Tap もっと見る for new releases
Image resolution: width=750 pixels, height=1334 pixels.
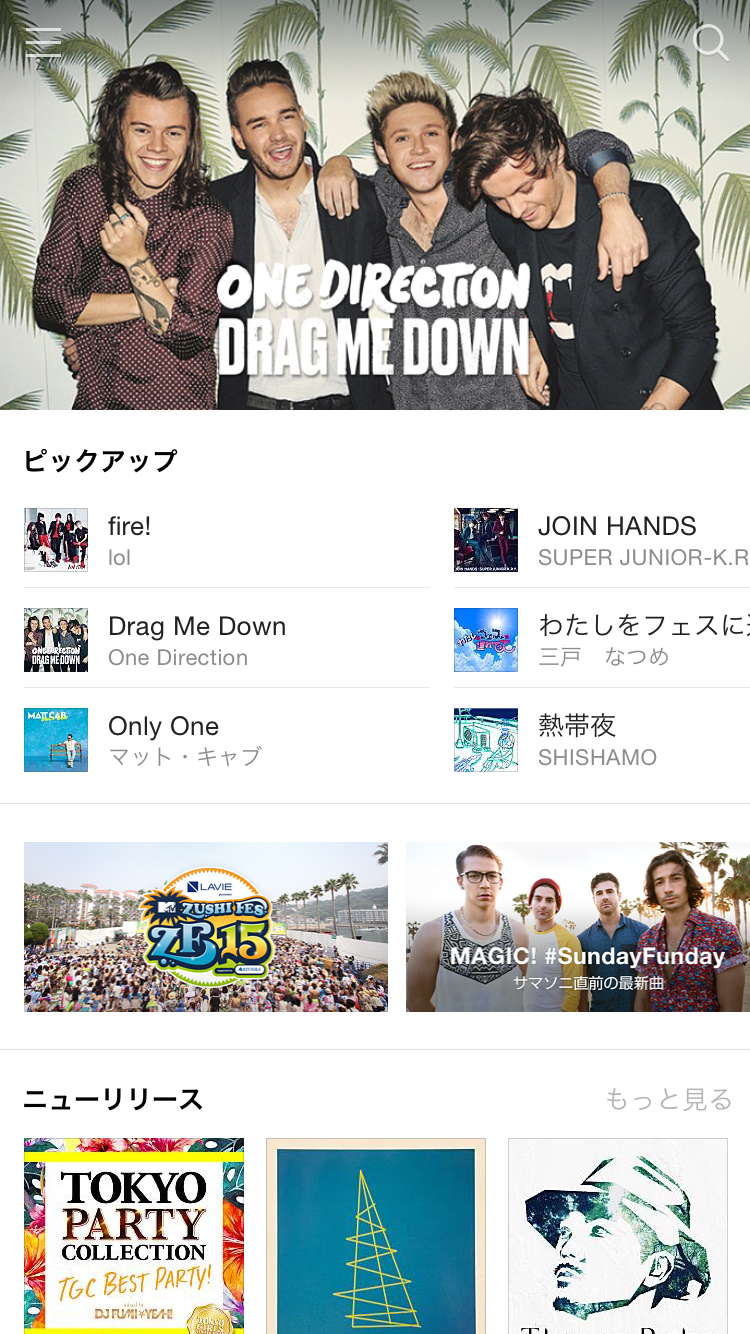coord(669,1100)
